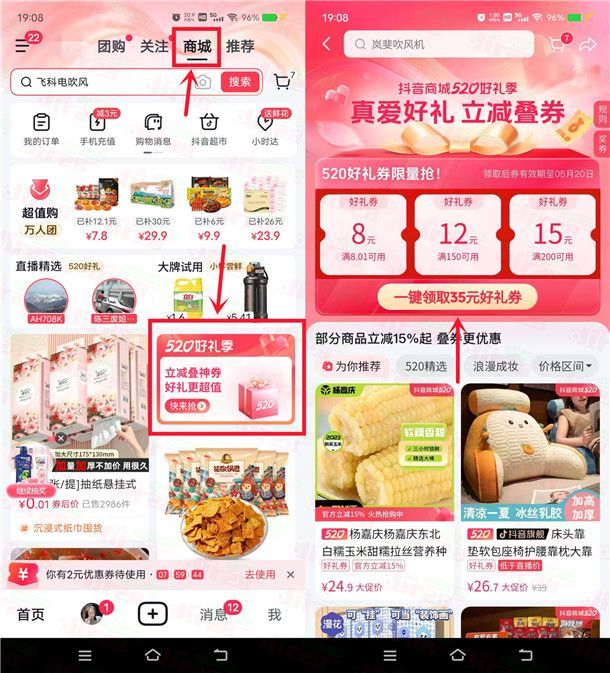This screenshot has height=673, width=610.
Task: Open the 520好礼季 promotion card
Action: [226, 376]
